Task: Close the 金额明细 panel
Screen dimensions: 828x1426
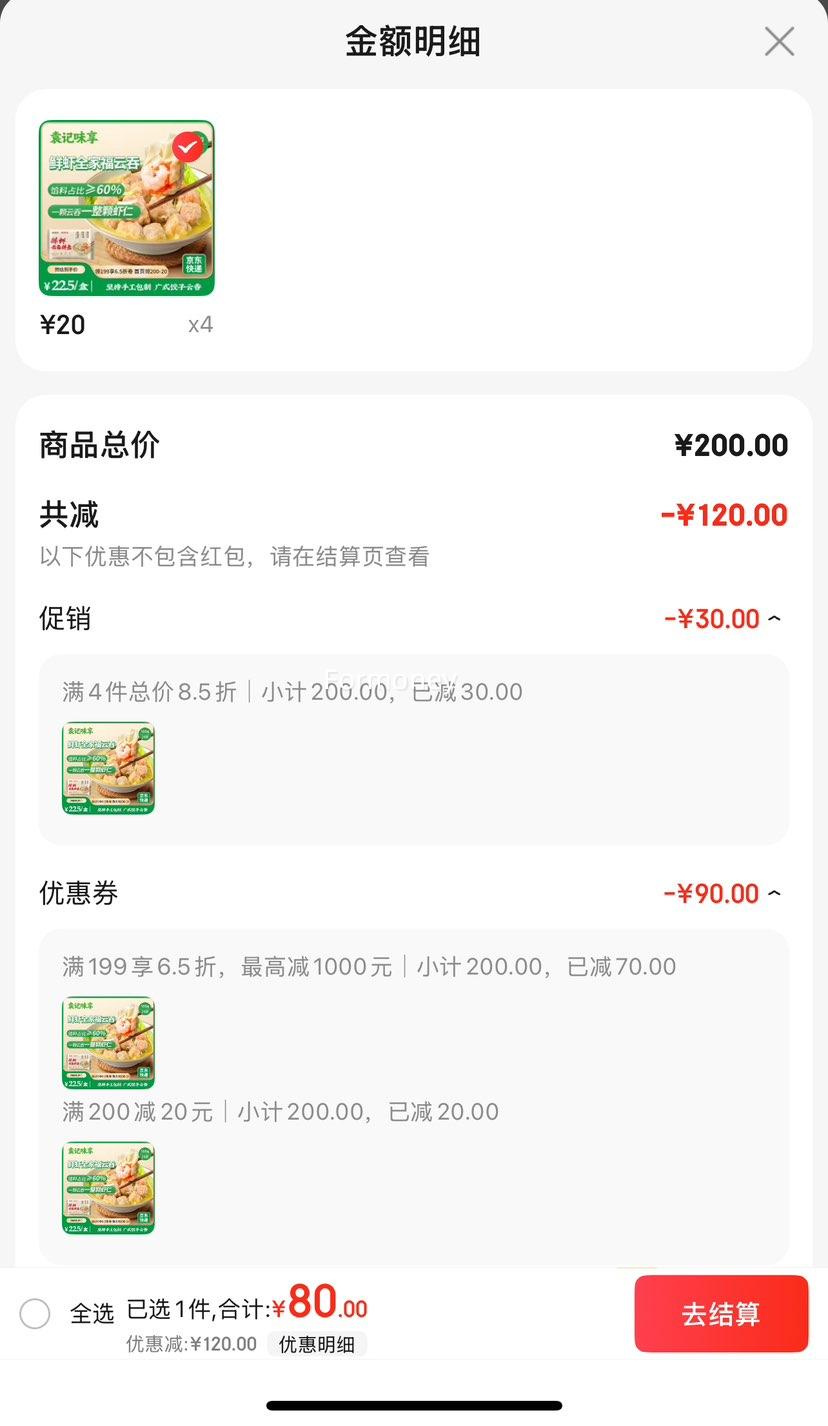Action: [779, 41]
